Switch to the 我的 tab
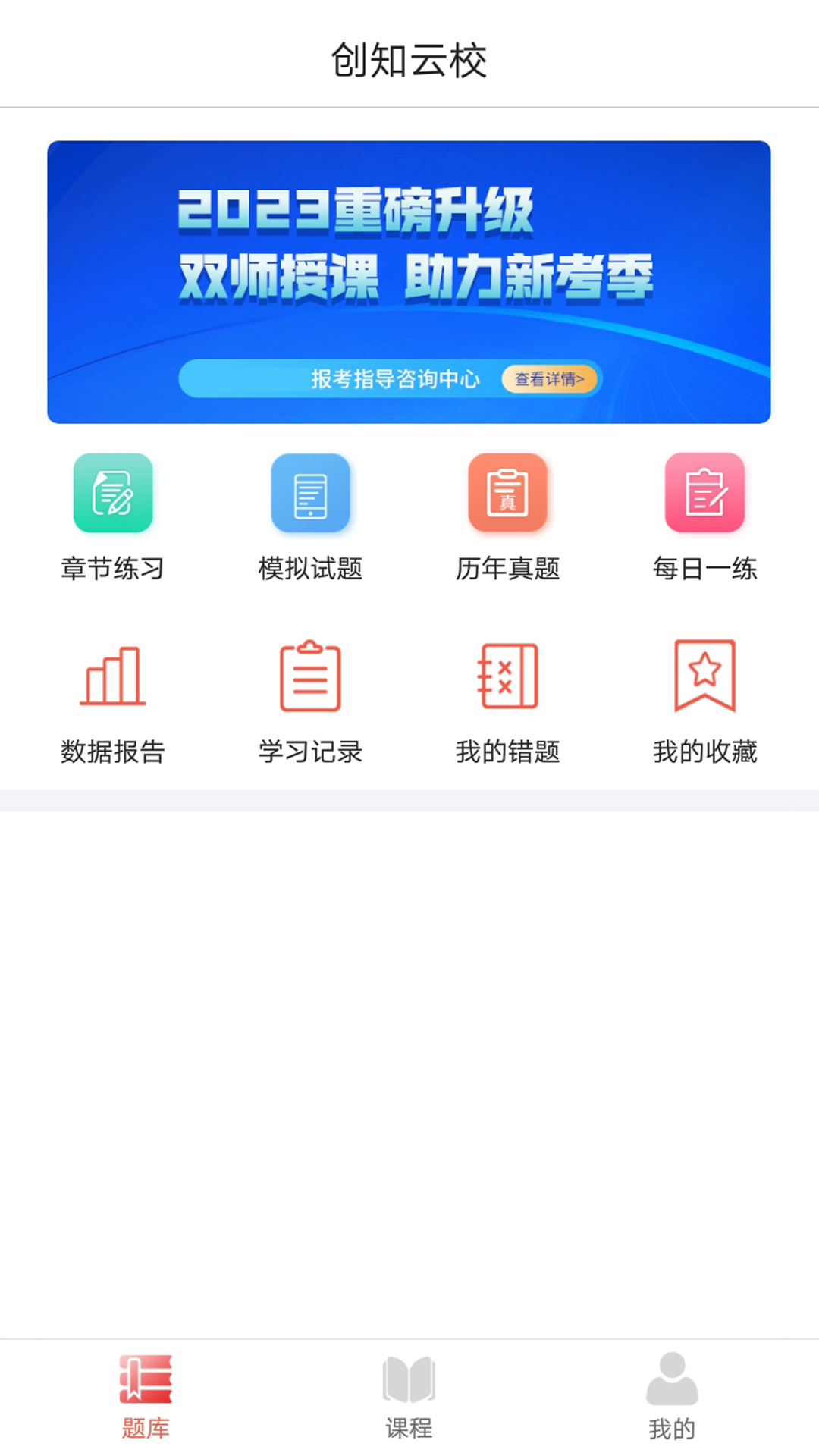 click(x=672, y=1403)
